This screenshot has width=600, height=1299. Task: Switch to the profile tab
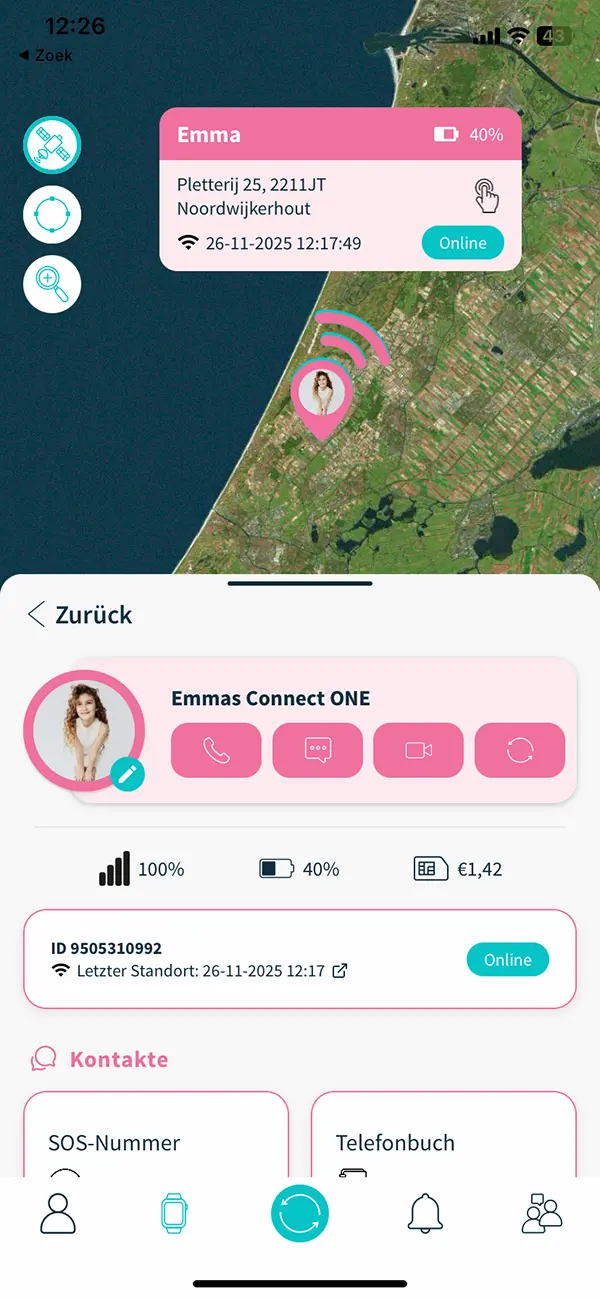click(x=58, y=1213)
